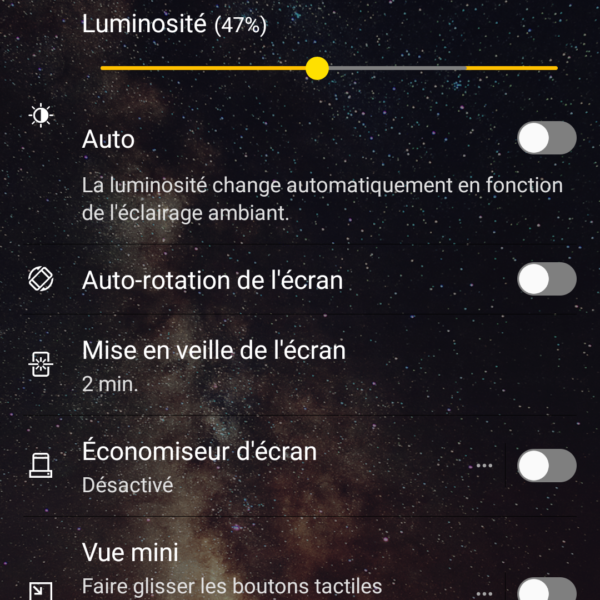Toggle the Économiseur d'écran switch
Viewport: 600px width, 600px height.
[546, 466]
